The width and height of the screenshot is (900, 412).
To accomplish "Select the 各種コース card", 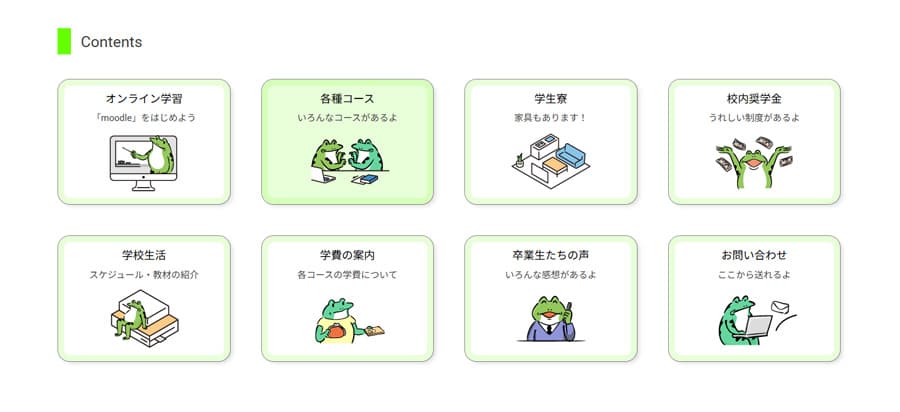I will tap(347, 142).
